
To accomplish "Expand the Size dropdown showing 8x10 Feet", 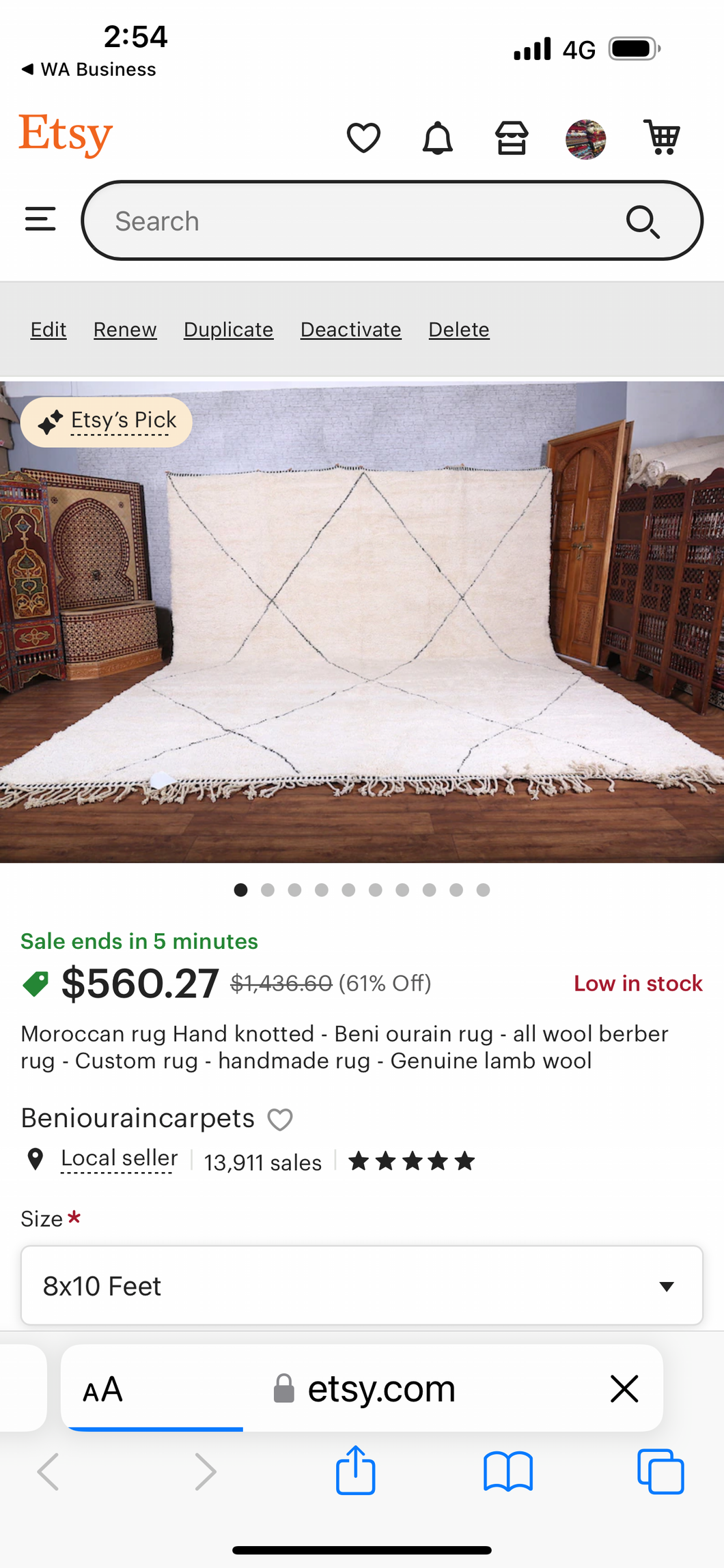I will click(x=361, y=1285).
